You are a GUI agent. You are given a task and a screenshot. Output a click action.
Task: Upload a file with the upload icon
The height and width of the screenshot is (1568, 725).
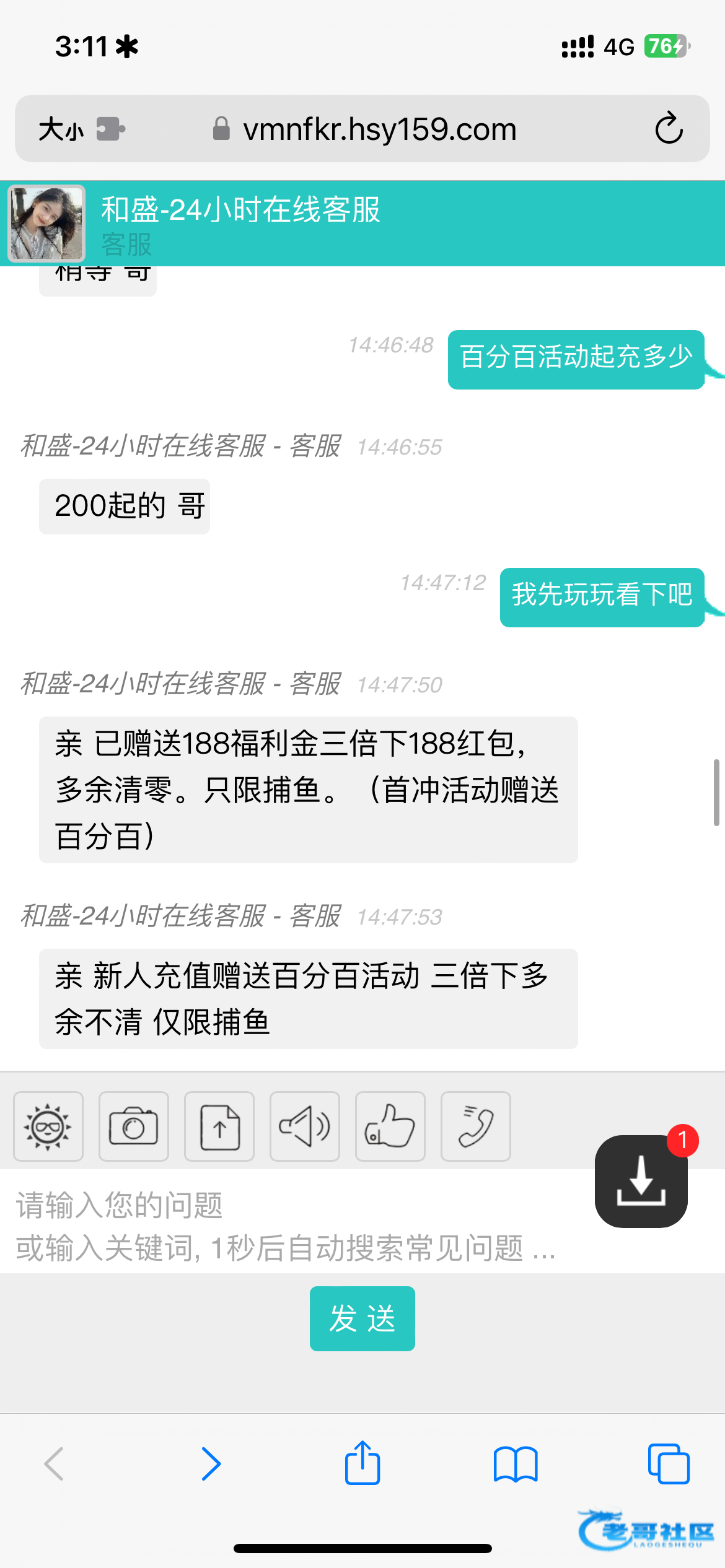pyautogui.click(x=219, y=1126)
